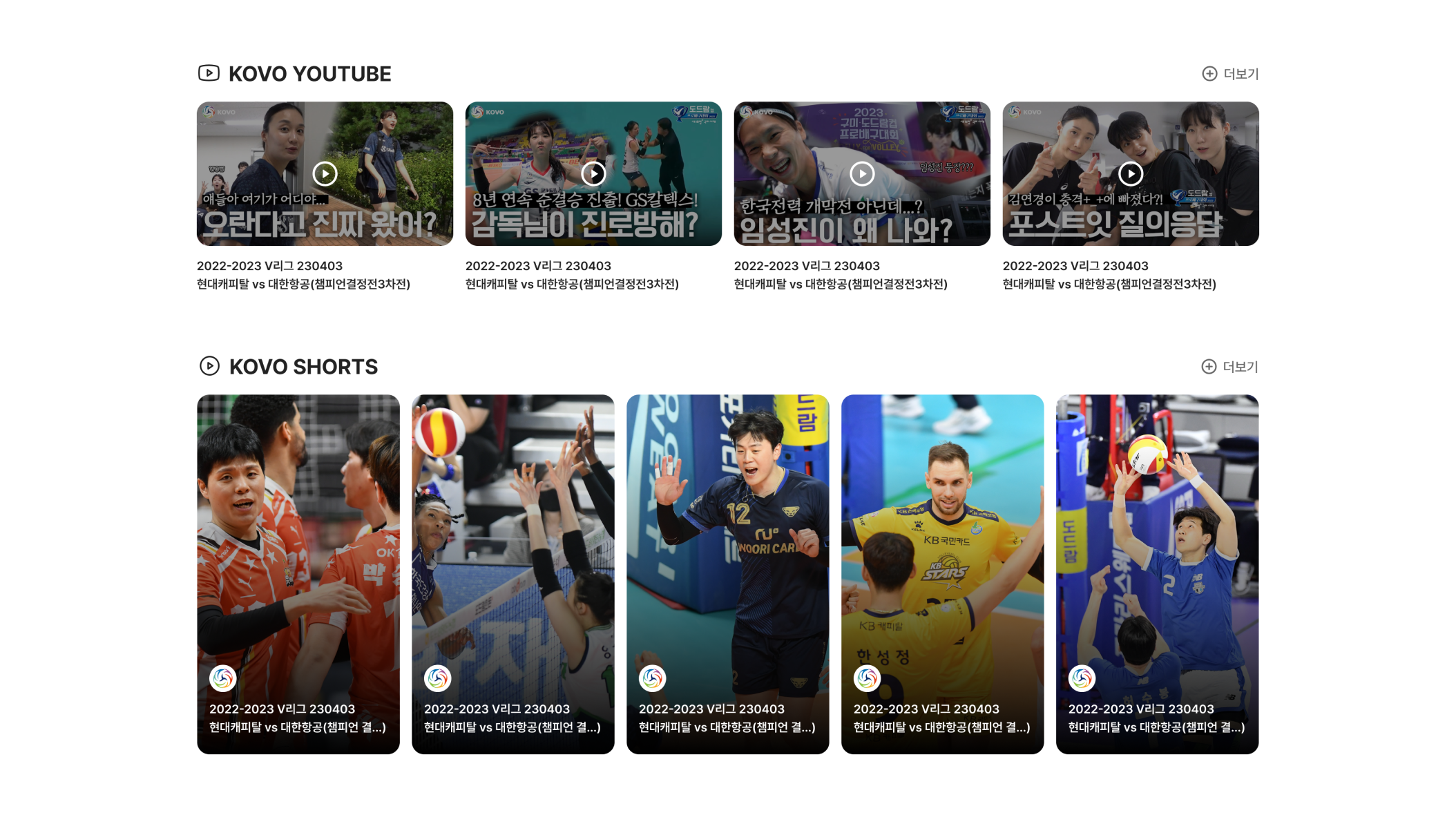Open the short with orange-jersey players
The image size is (1456, 815).
click(x=298, y=573)
